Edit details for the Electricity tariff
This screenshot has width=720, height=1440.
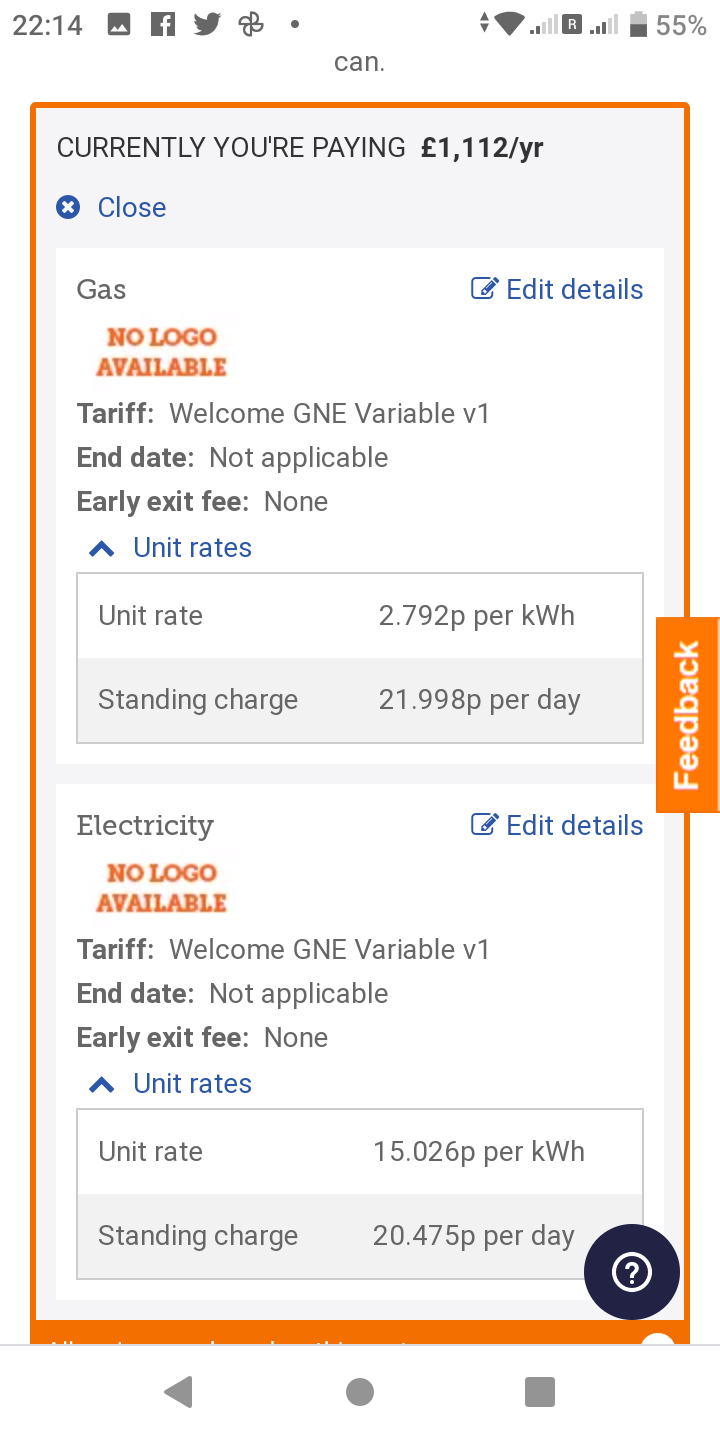click(x=557, y=825)
